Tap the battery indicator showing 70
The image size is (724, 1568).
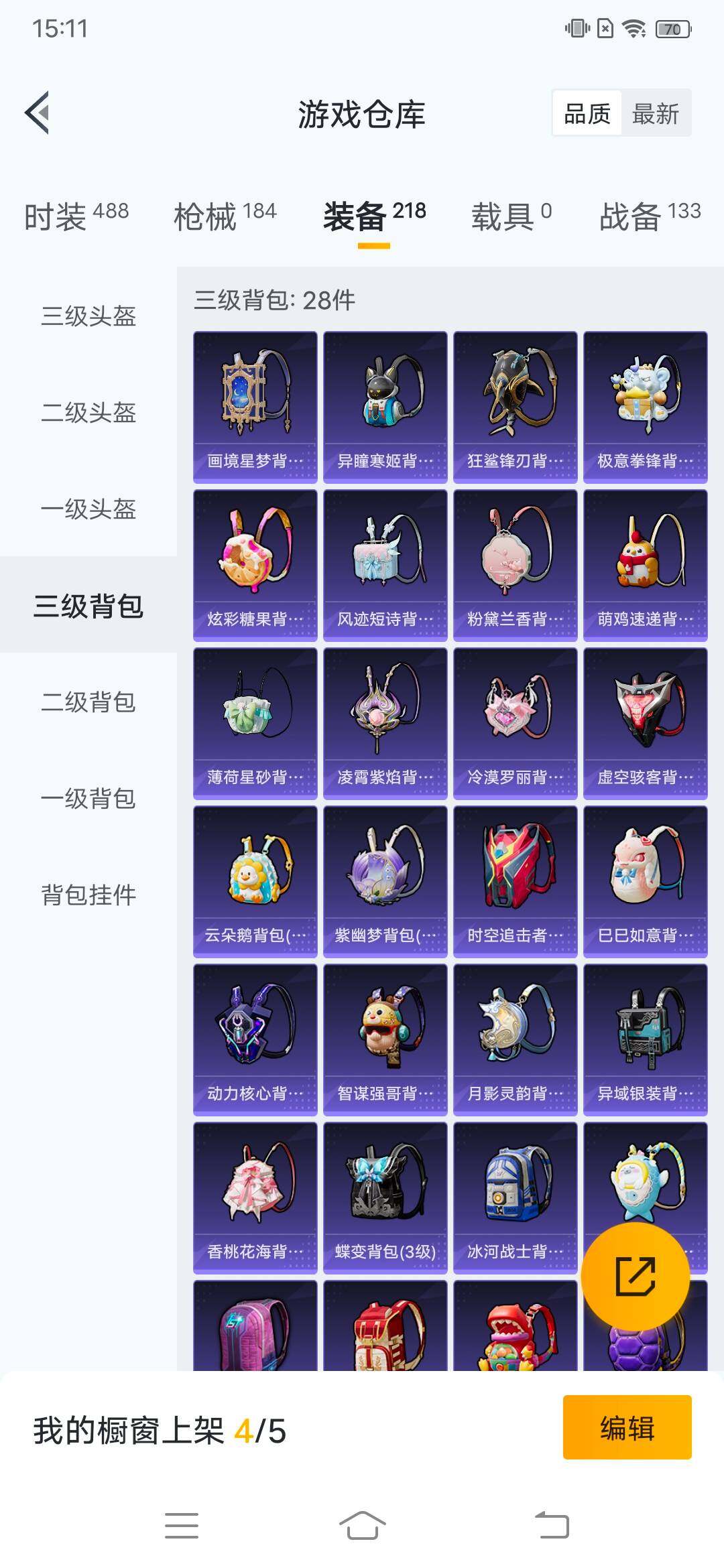(672, 28)
